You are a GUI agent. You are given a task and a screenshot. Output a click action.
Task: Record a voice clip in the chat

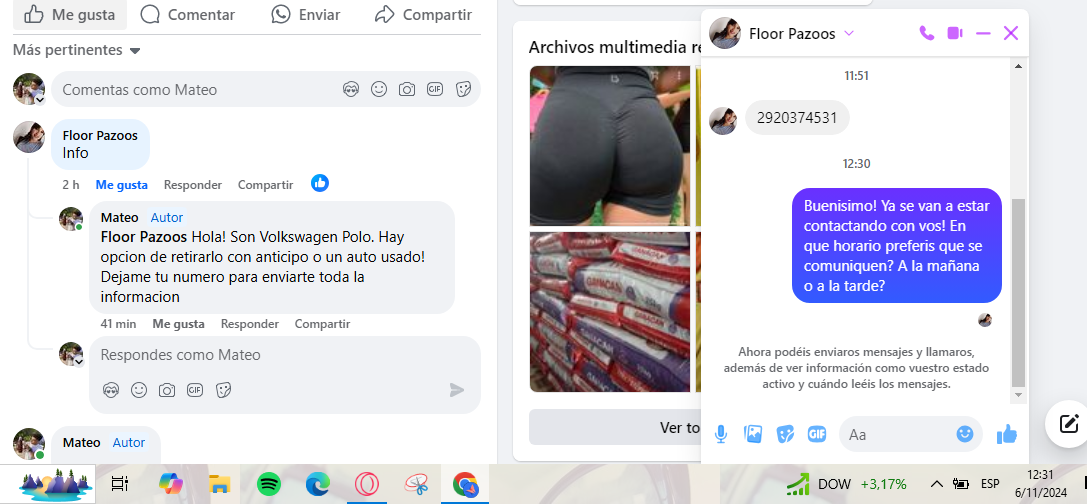(x=721, y=434)
